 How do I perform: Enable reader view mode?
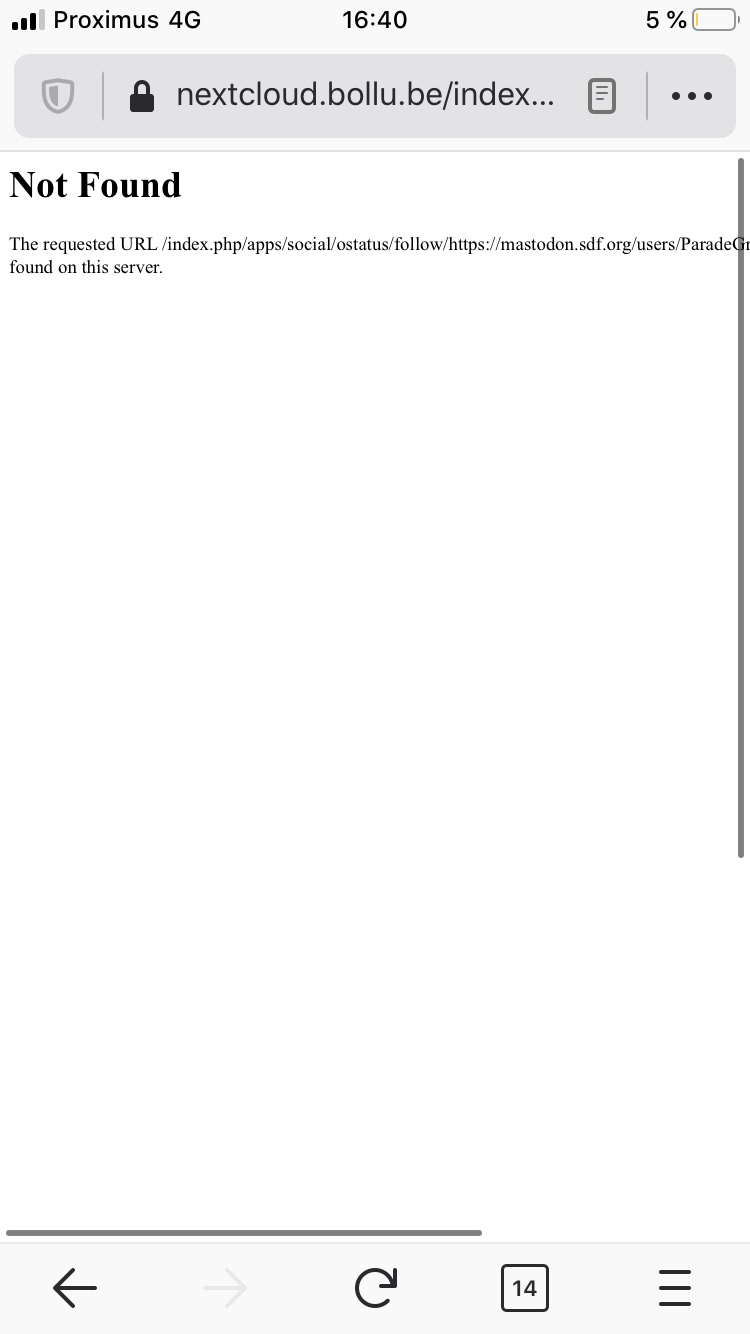click(x=601, y=96)
